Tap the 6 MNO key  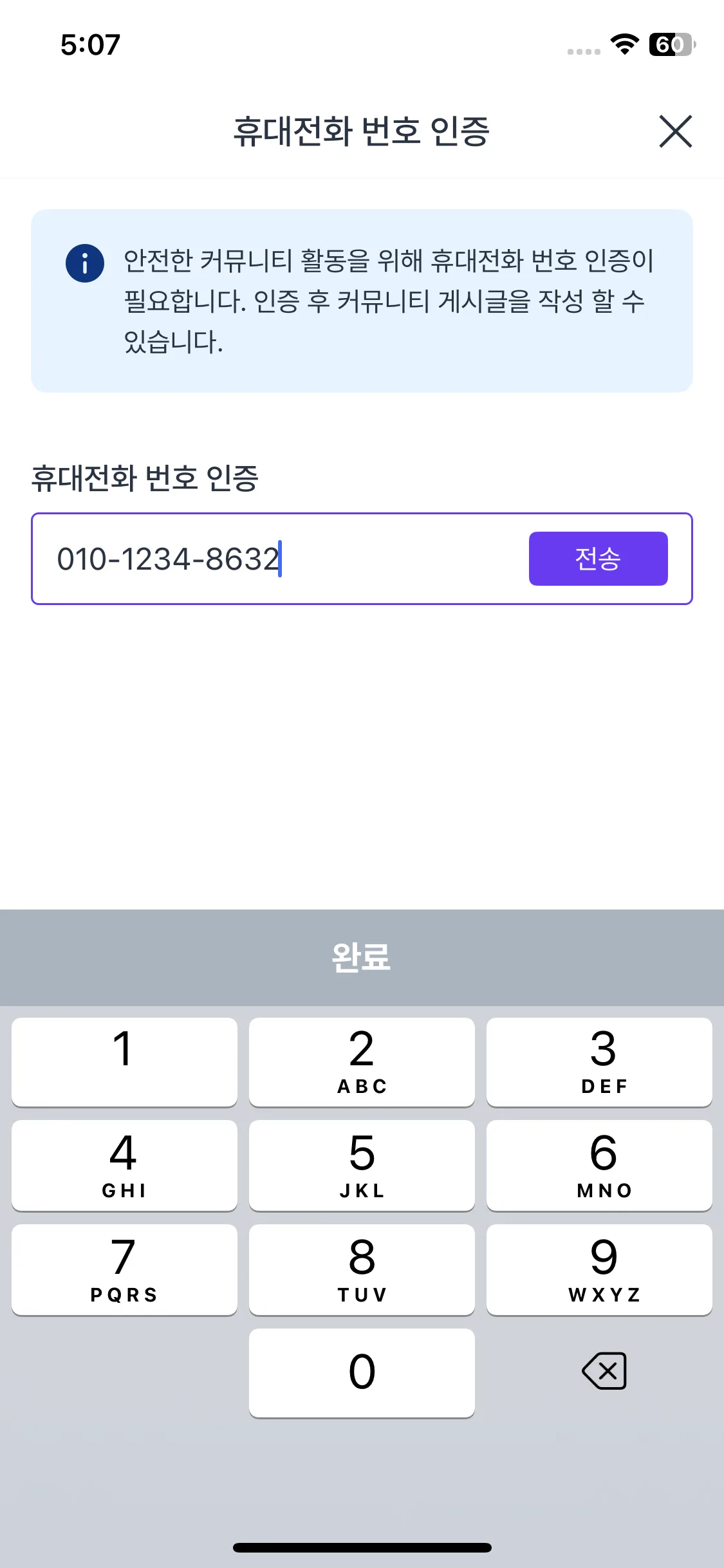[600, 1165]
